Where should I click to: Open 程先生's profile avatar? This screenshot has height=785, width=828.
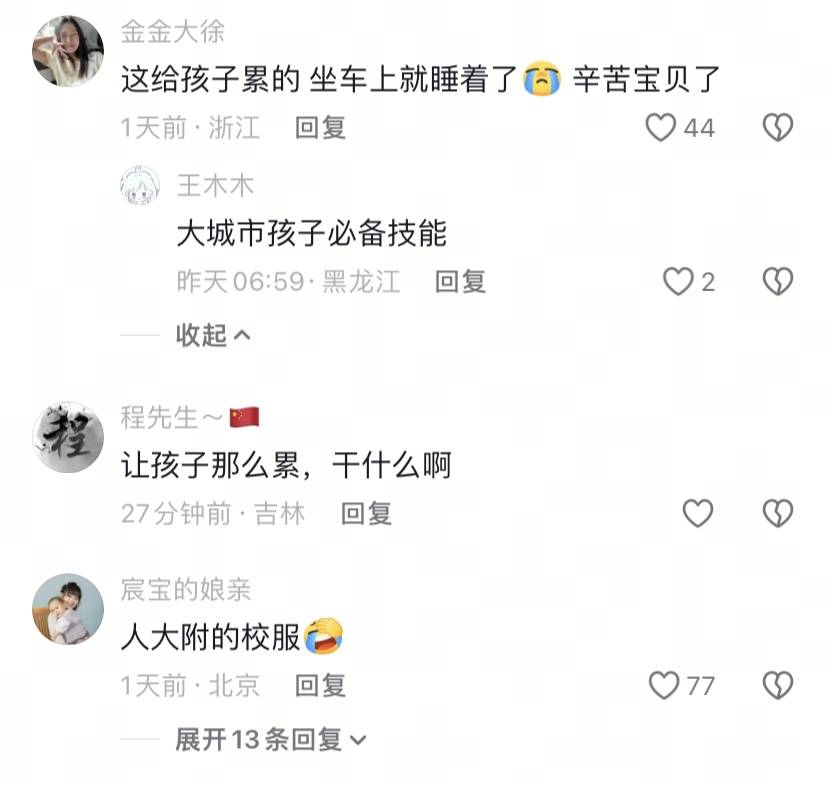point(68,437)
